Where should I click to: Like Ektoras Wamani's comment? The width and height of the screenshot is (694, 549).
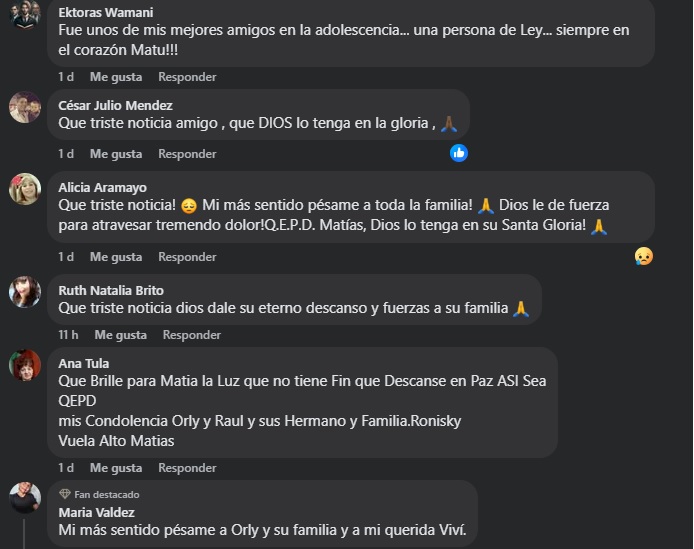115,77
